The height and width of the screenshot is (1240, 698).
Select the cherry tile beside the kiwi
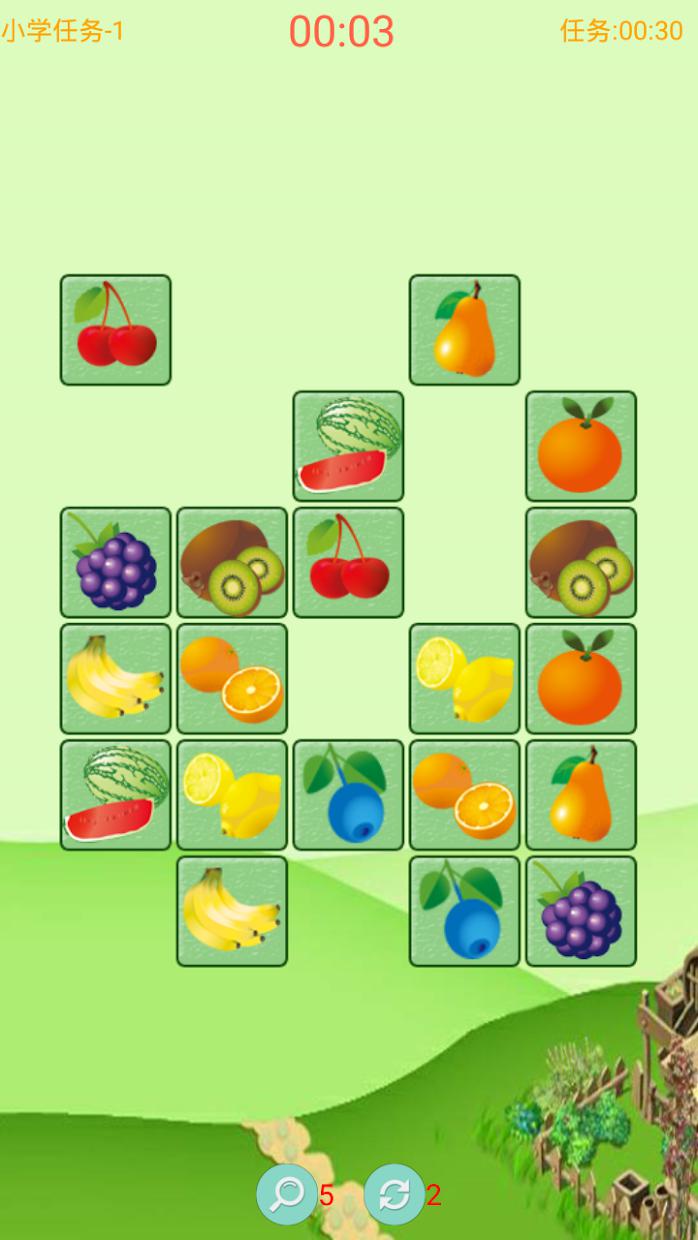[x=348, y=562]
